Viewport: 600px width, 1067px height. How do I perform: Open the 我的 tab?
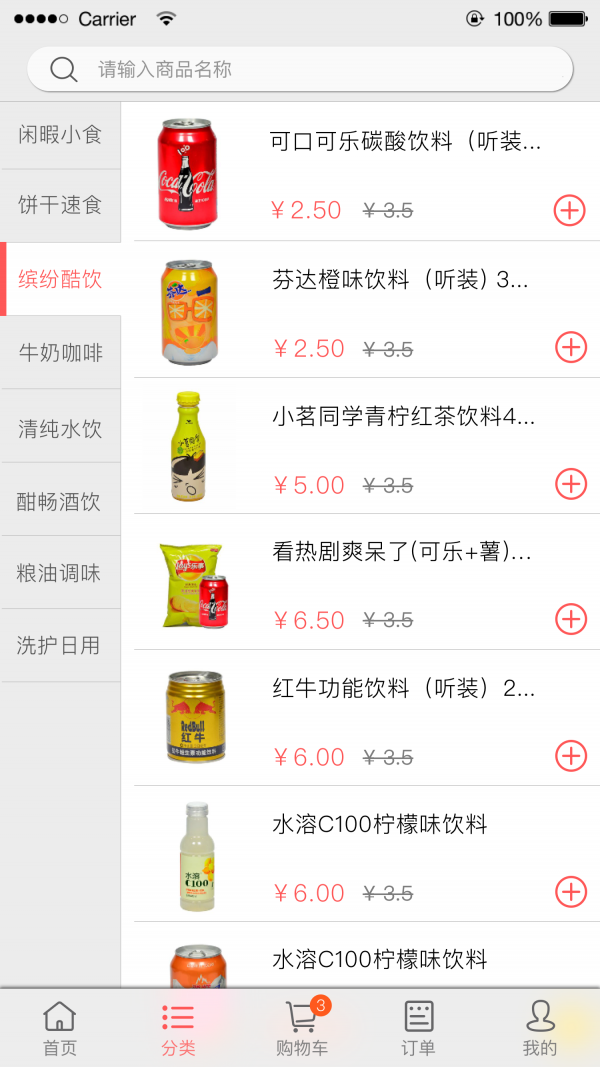click(x=540, y=1029)
